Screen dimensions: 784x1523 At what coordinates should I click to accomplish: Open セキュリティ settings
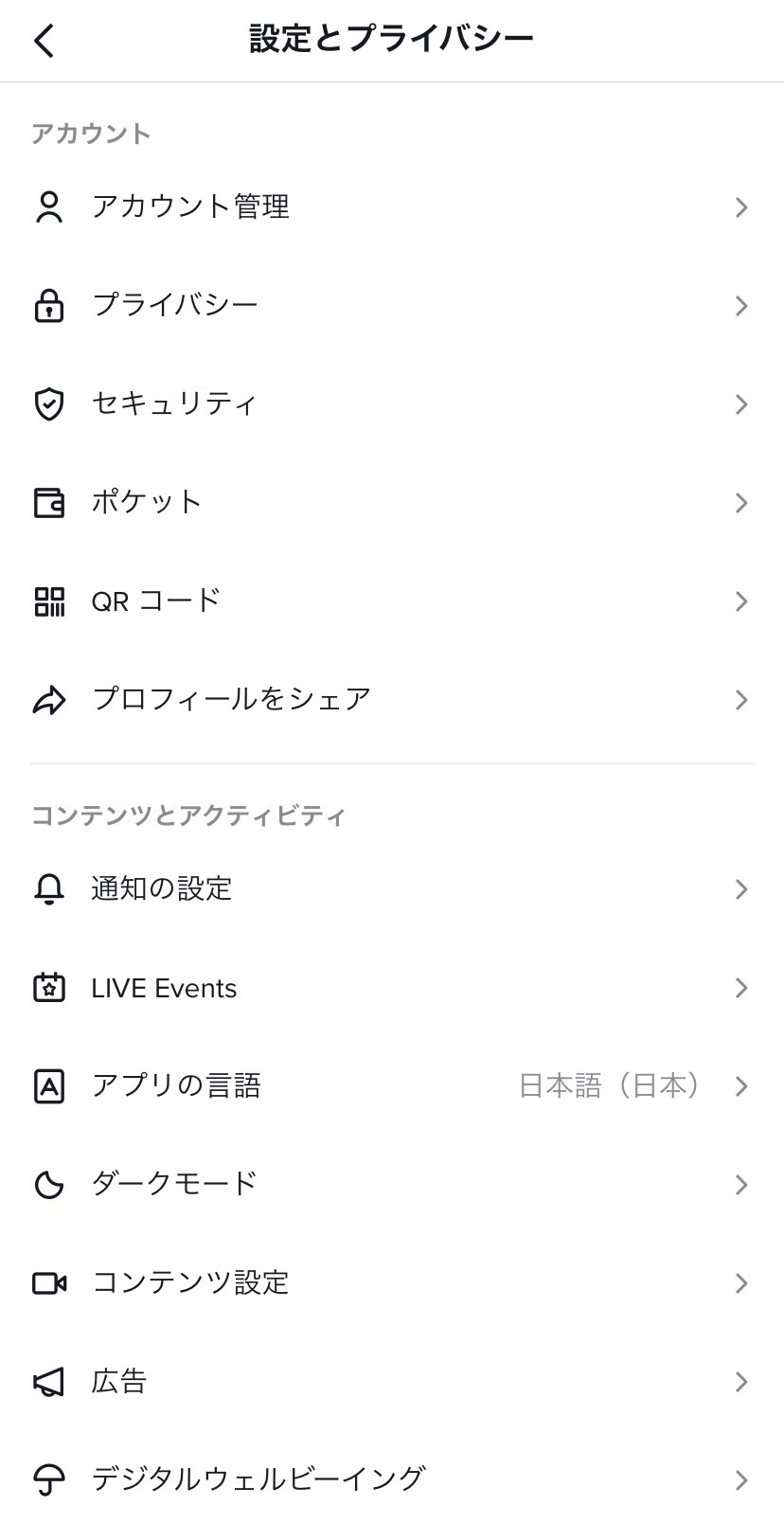392,403
